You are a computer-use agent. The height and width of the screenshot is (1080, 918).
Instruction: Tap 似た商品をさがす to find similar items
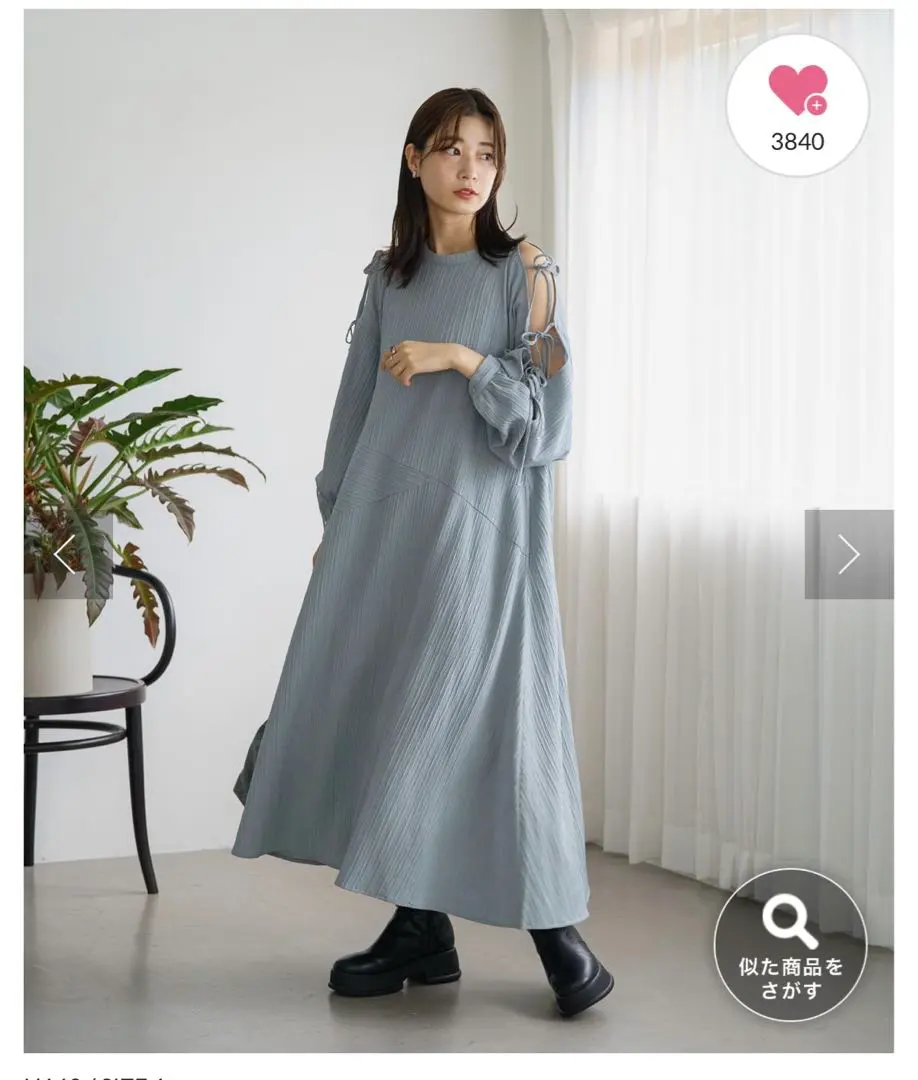coord(790,944)
